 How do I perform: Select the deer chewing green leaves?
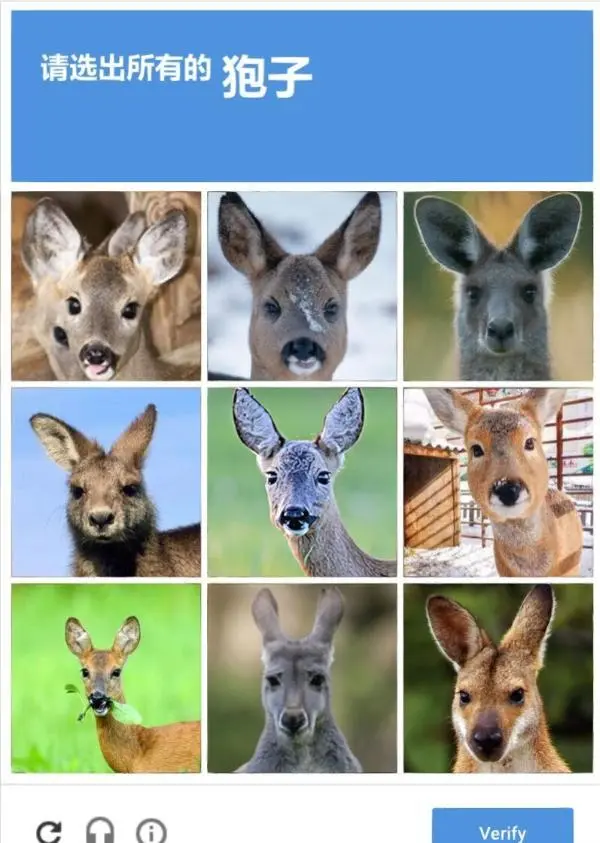coord(105,678)
